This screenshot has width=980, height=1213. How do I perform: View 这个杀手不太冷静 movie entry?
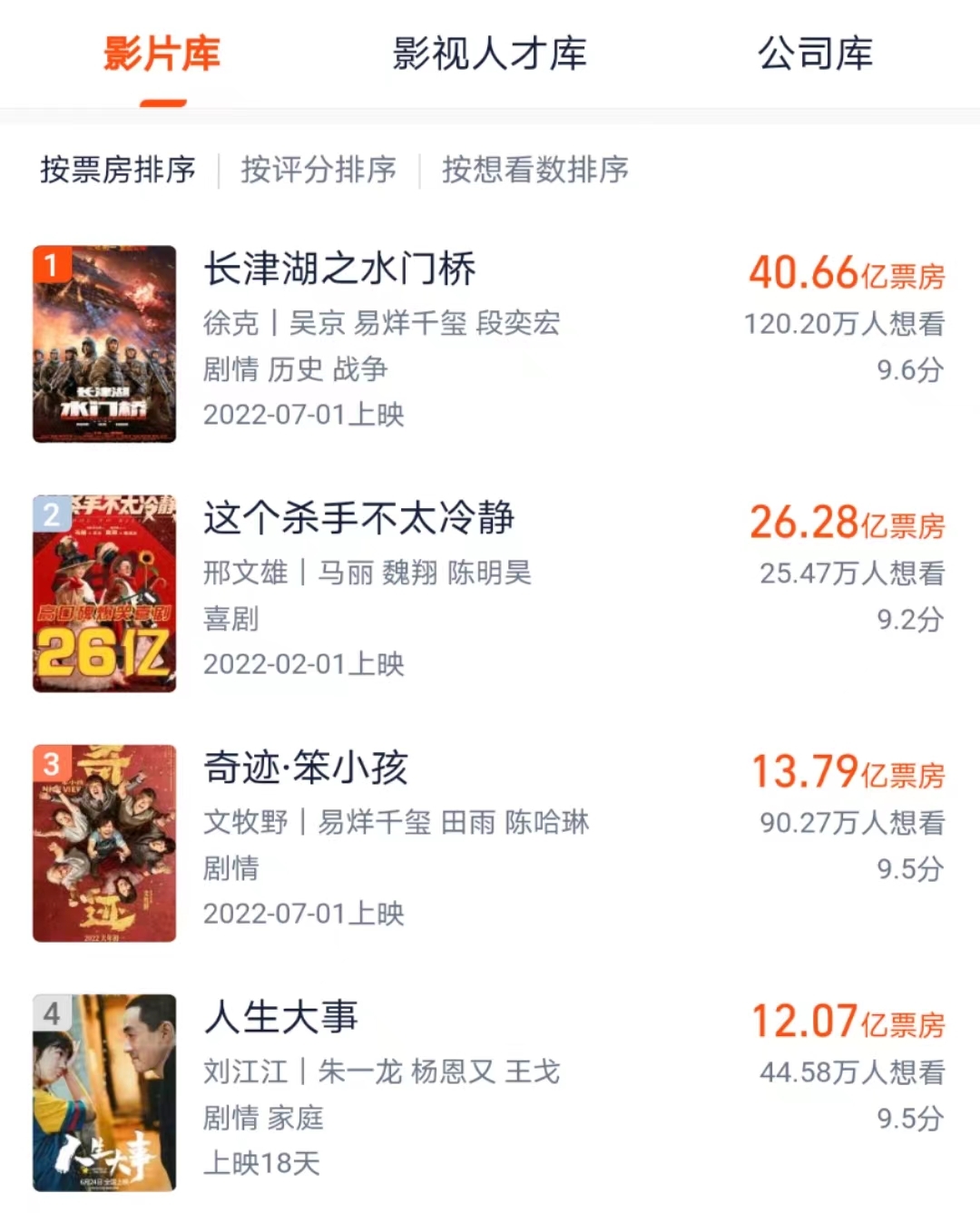coord(358,519)
